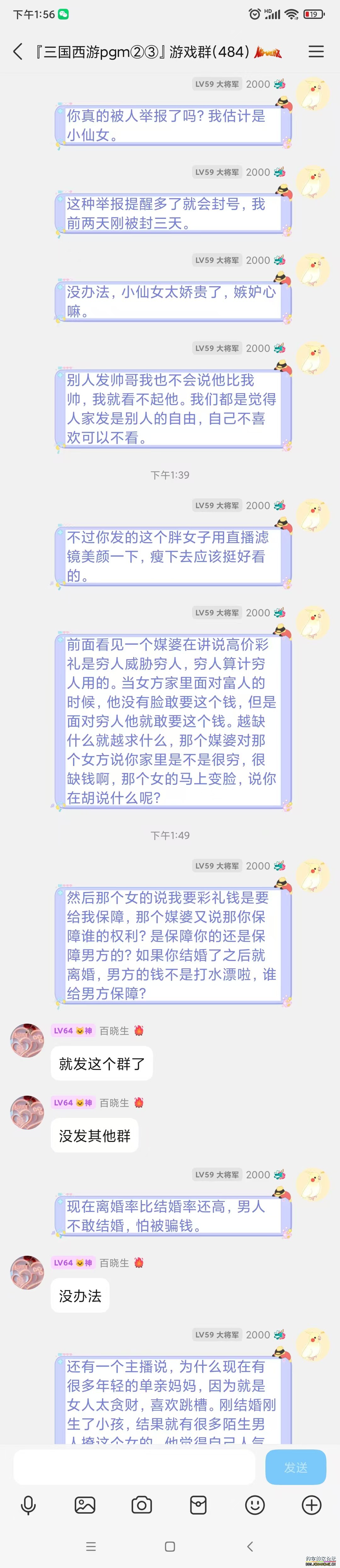
Task: Open 百晓生's avatar beside 就发这个群了
Action: [x=27, y=1041]
